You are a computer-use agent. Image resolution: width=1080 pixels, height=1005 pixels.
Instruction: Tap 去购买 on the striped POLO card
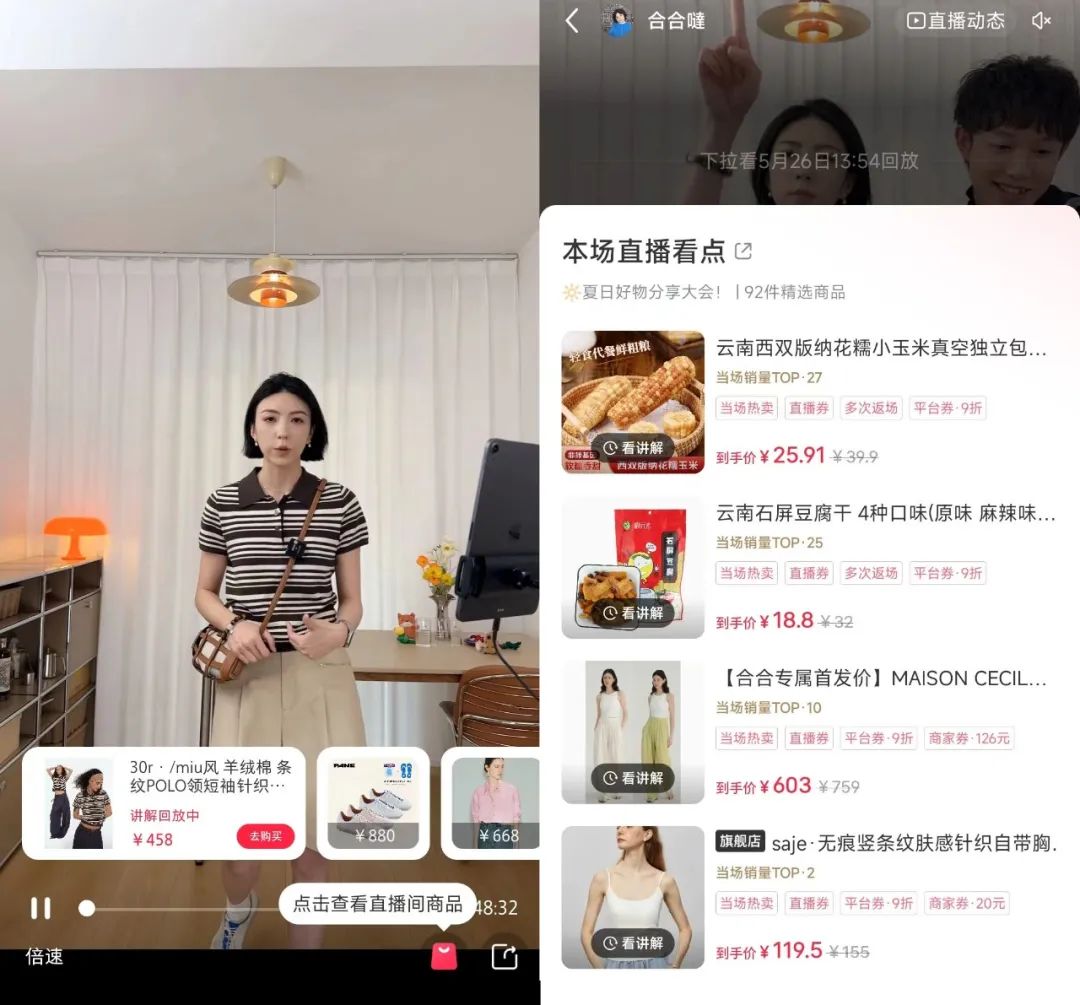point(265,836)
